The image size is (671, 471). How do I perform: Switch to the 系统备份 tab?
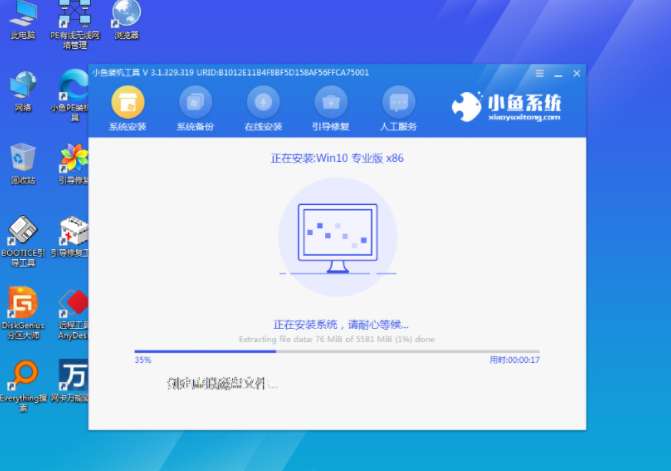(195, 110)
